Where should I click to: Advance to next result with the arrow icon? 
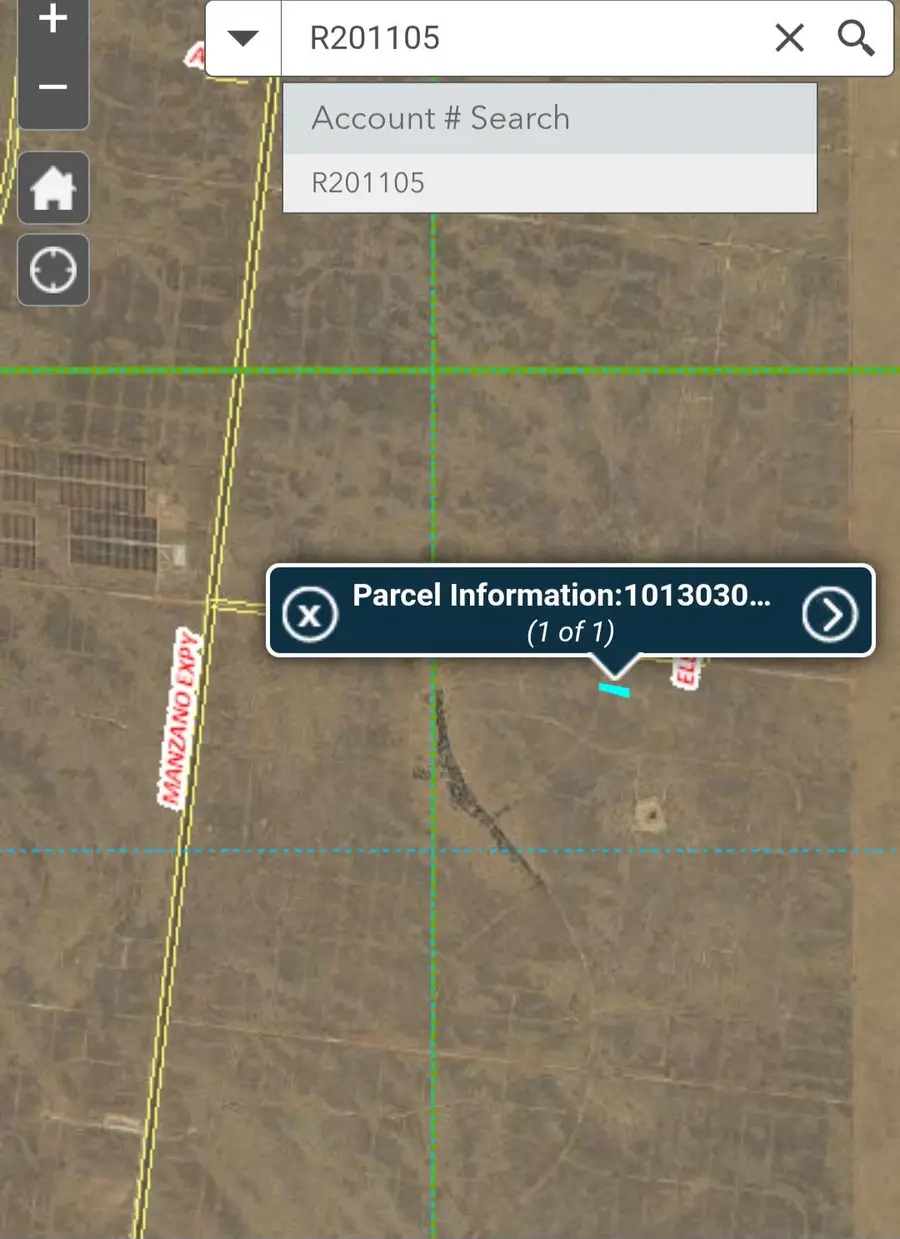(829, 614)
